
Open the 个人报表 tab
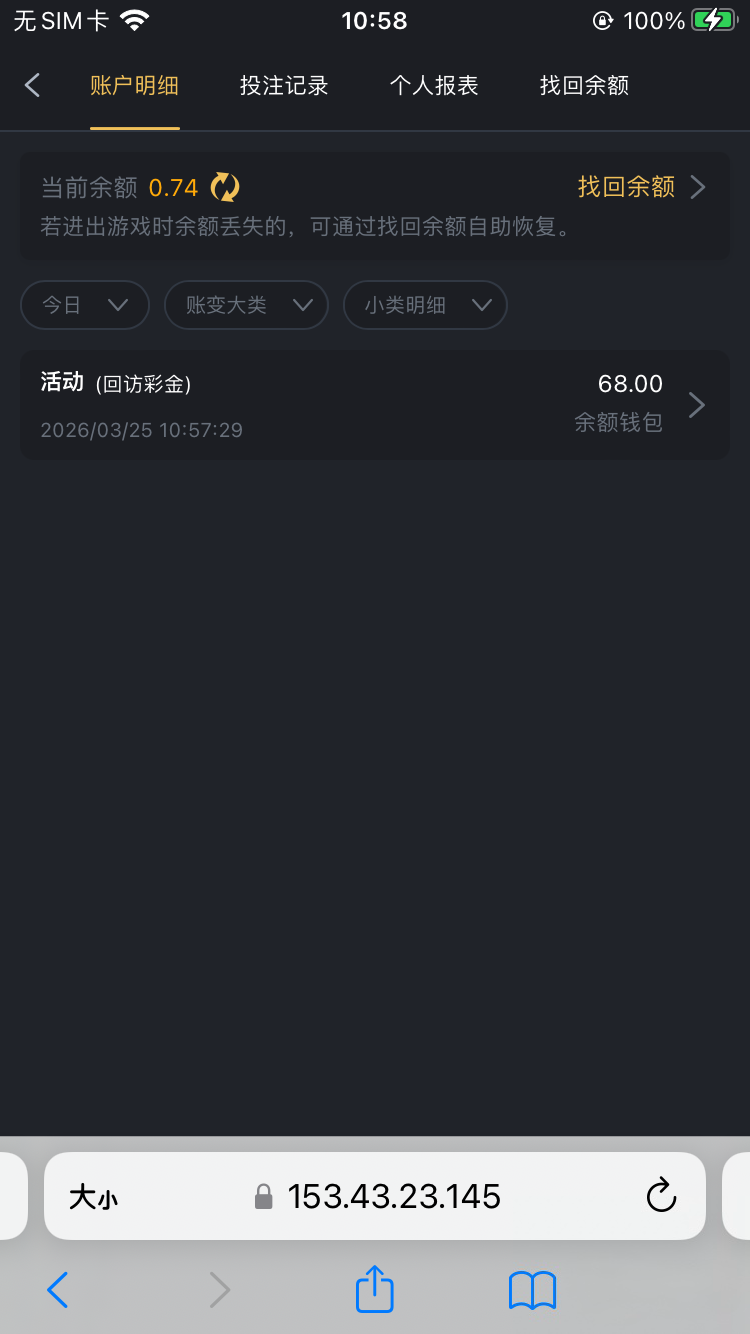(434, 86)
